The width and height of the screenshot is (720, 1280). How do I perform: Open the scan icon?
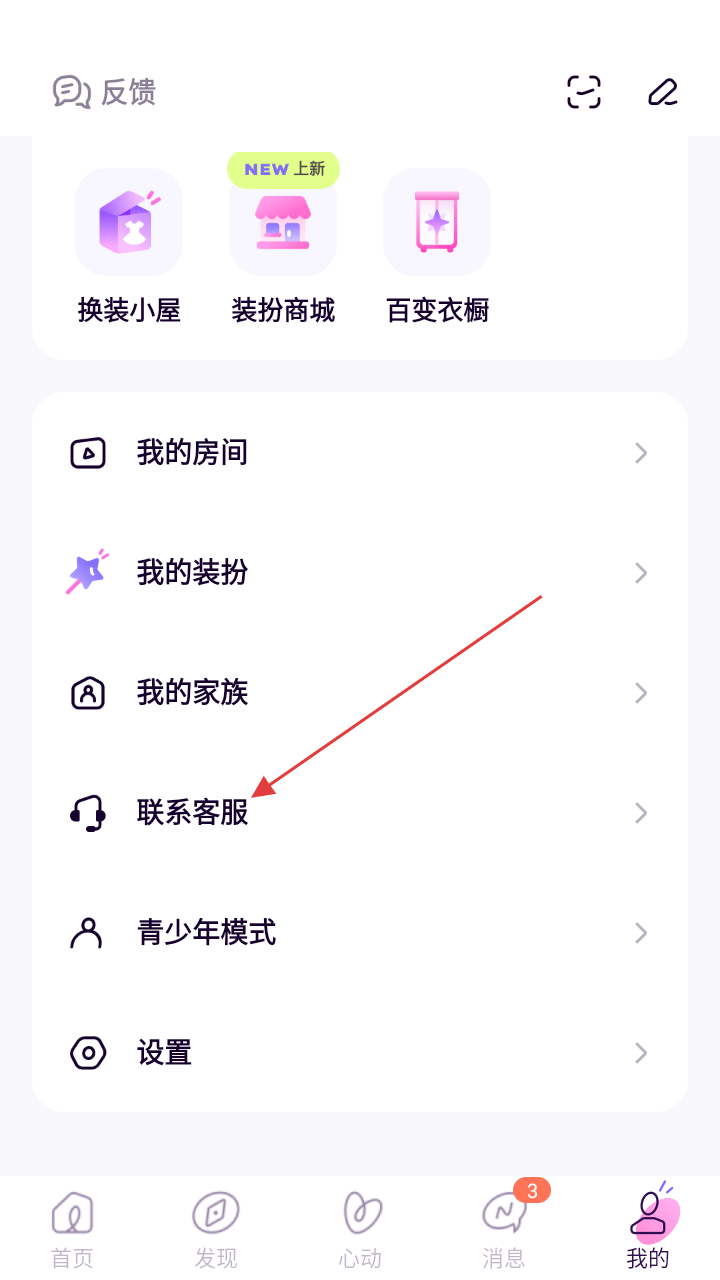coord(584,92)
